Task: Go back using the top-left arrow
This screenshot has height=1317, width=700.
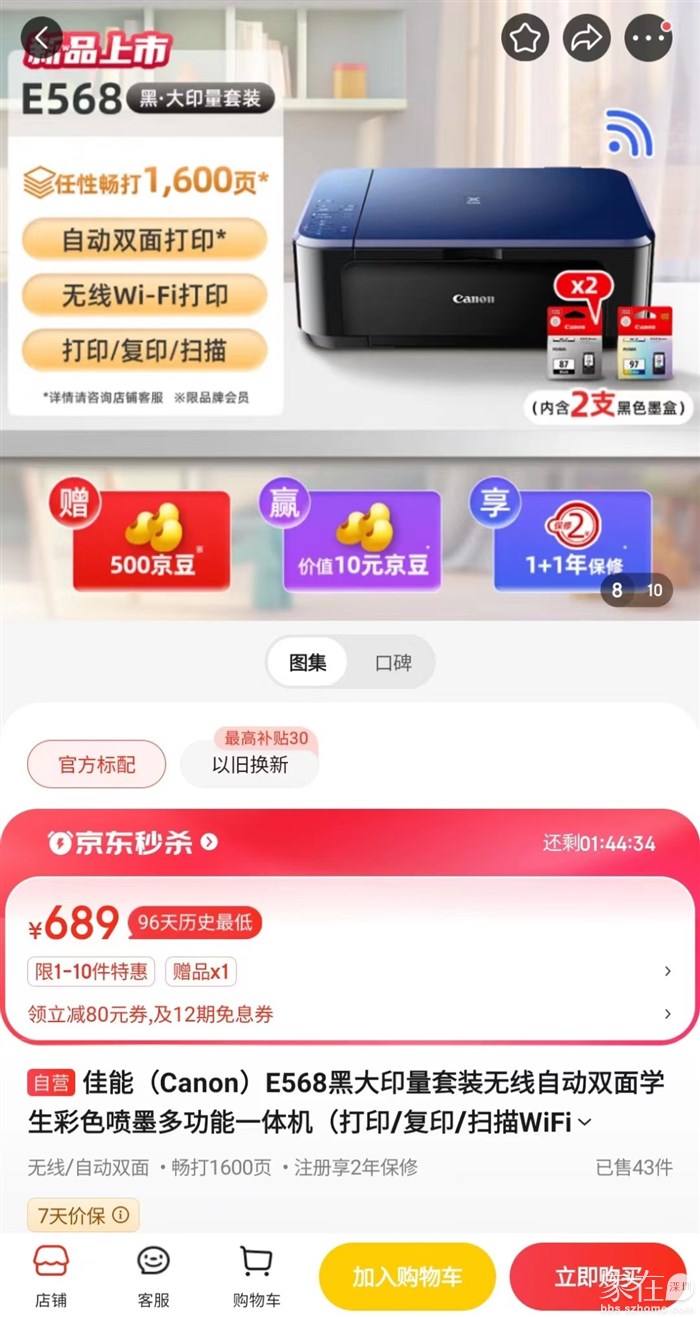Action: (x=40, y=38)
